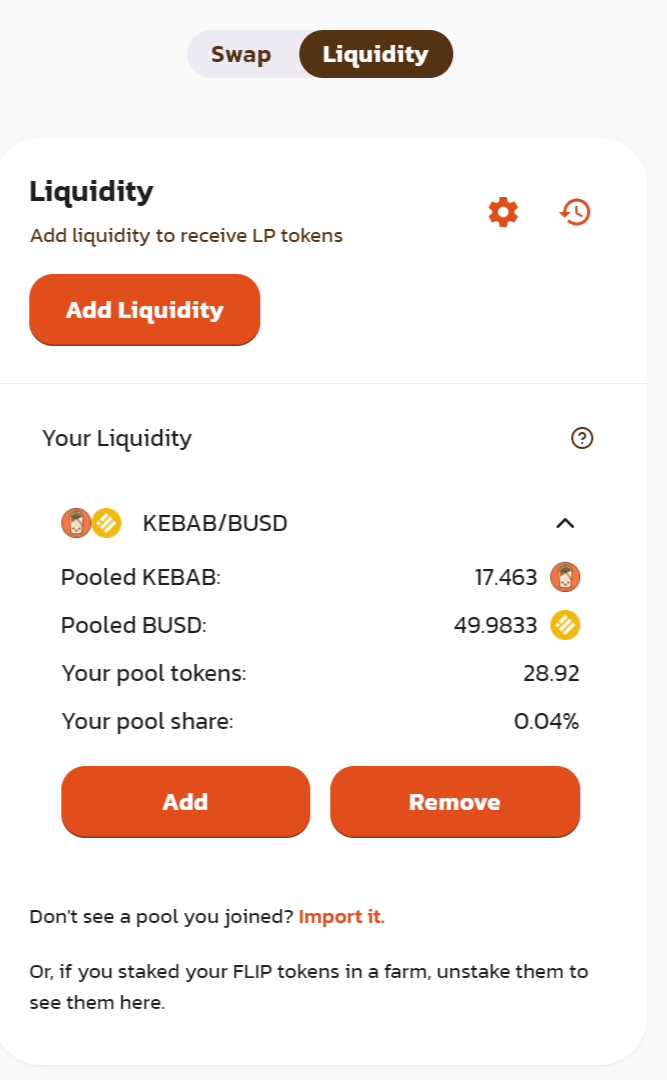667x1080 pixels.
Task: Tap the Add Liquidity button
Action: (145, 310)
